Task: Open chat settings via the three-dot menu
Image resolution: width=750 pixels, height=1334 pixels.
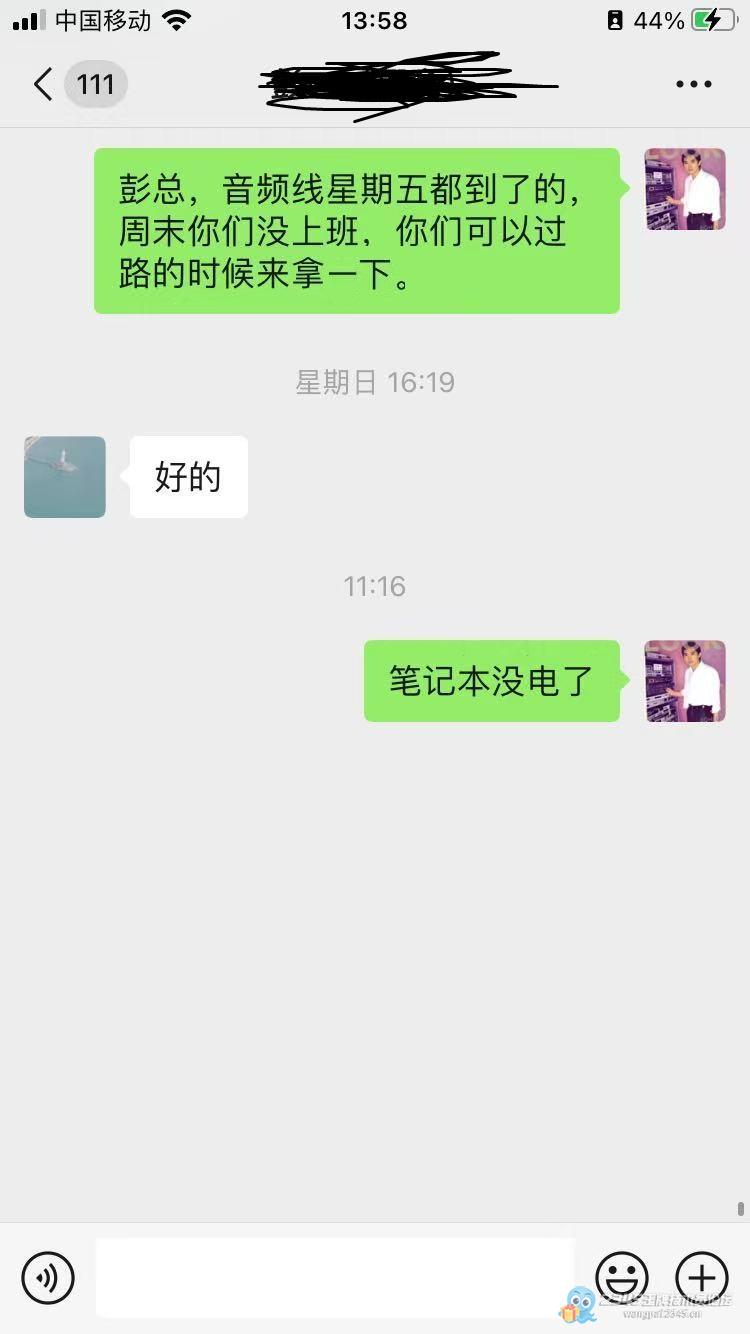Action: point(692,84)
